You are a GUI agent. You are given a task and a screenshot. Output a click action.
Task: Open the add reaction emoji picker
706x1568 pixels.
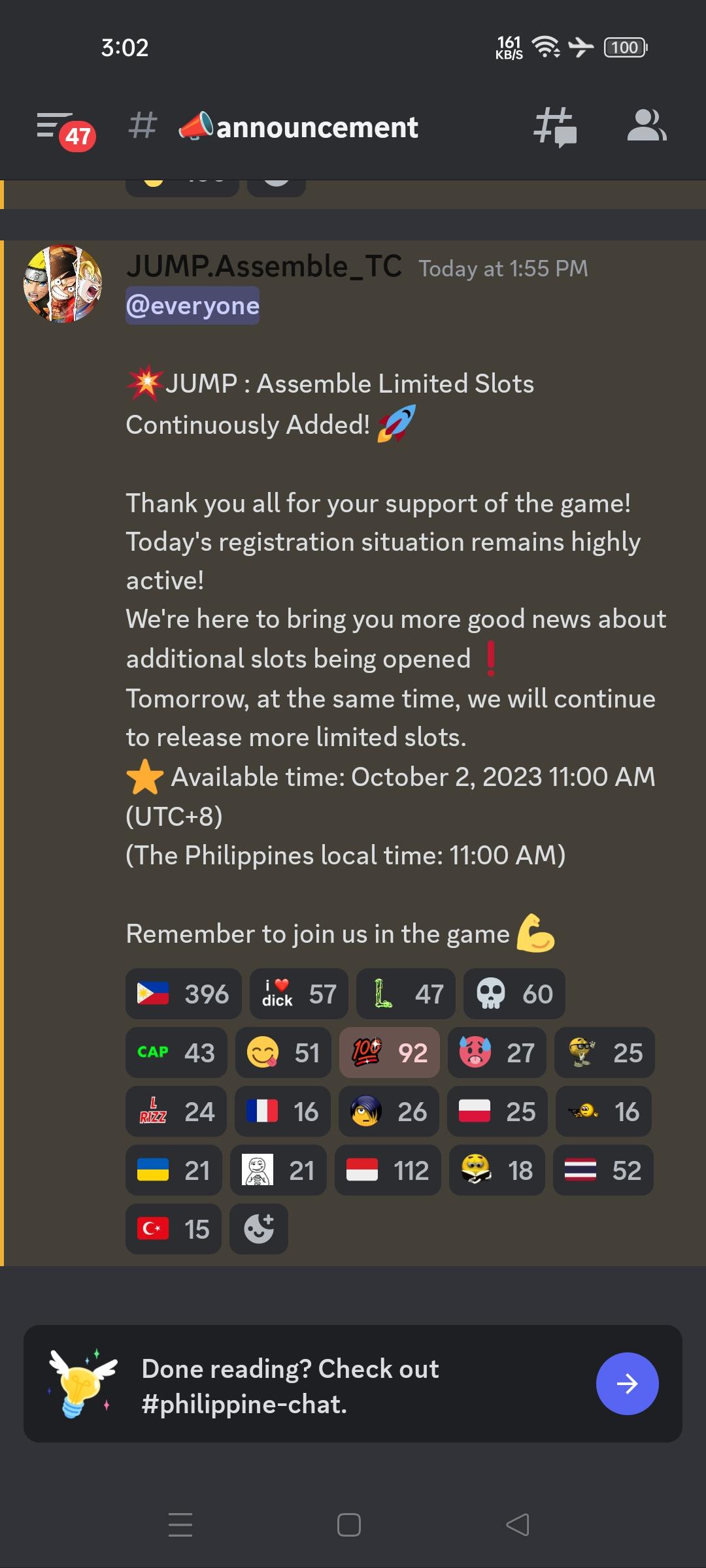click(259, 1229)
